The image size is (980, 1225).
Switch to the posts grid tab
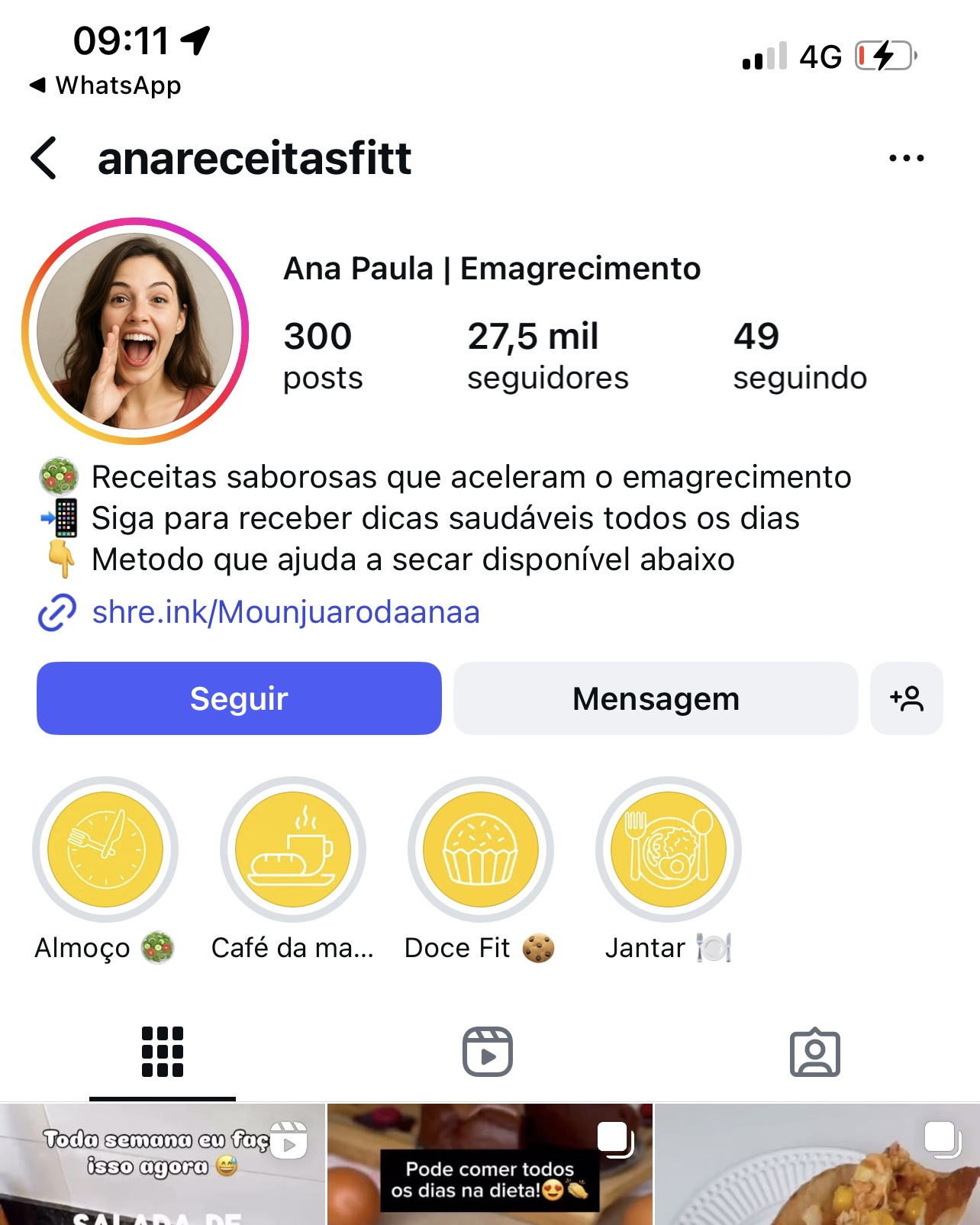[163, 1052]
